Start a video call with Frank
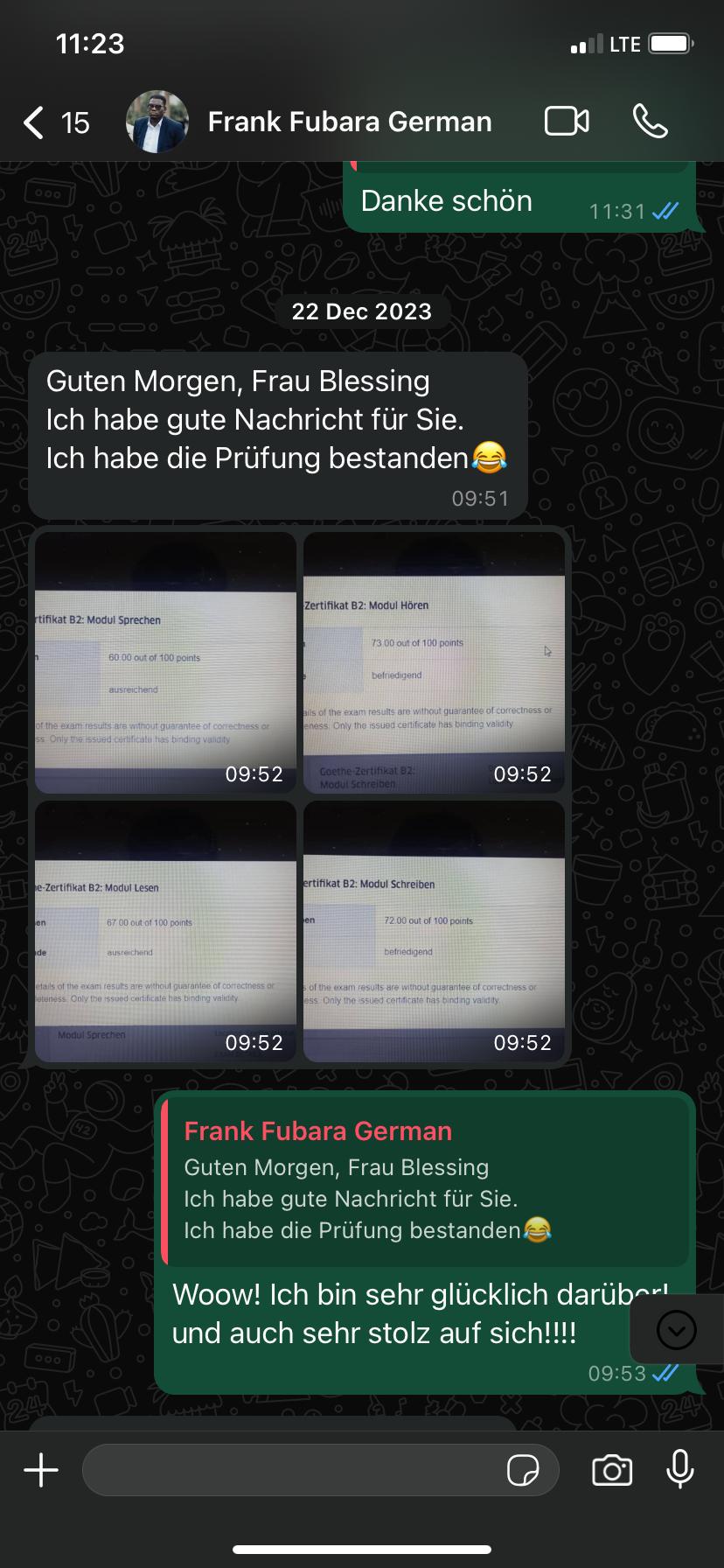This screenshot has width=724, height=1568. point(567,122)
